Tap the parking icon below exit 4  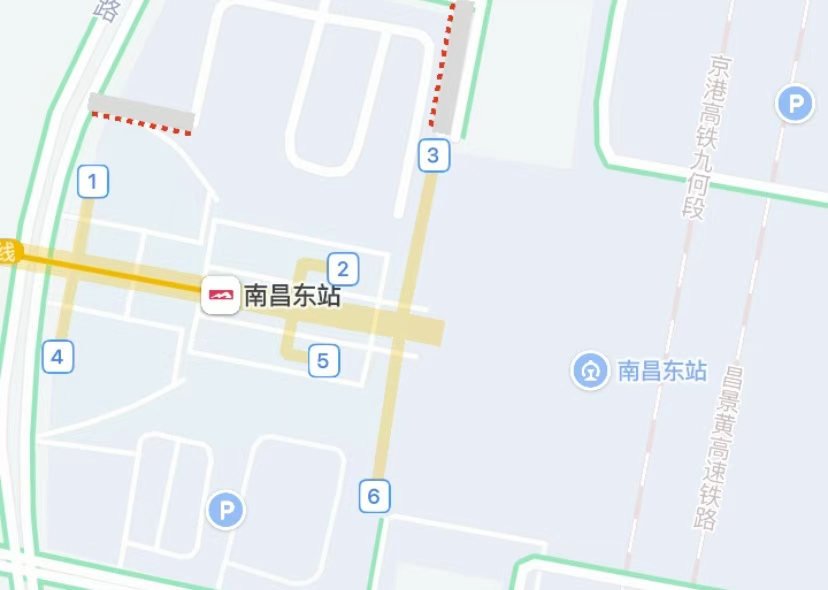pyautogui.click(x=225, y=511)
